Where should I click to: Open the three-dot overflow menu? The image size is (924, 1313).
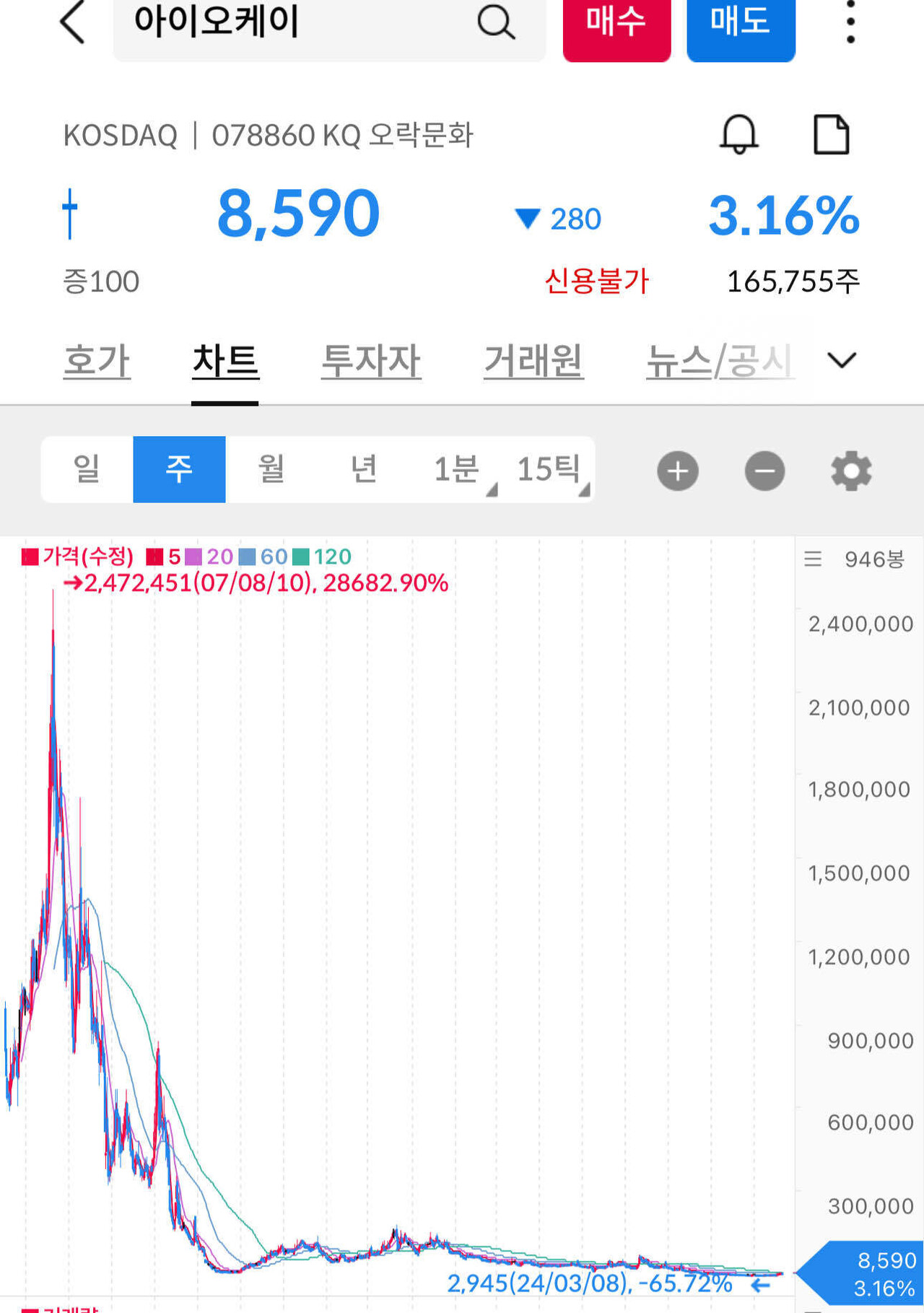point(850,22)
